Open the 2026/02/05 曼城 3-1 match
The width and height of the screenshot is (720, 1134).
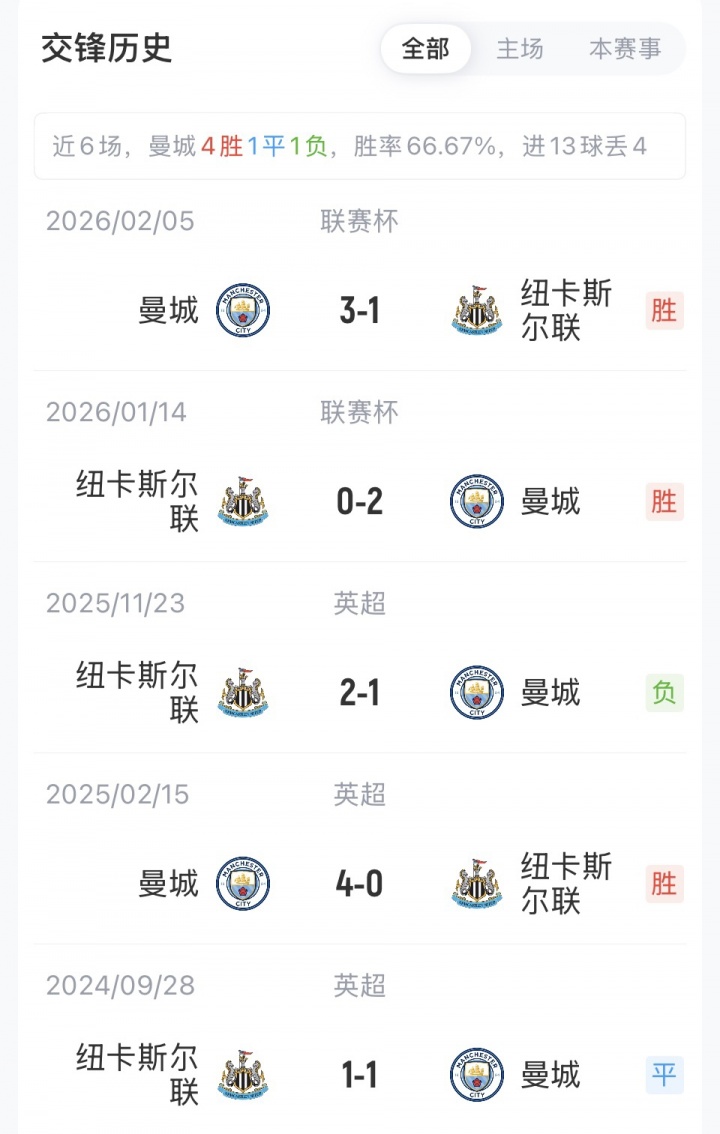360,311
